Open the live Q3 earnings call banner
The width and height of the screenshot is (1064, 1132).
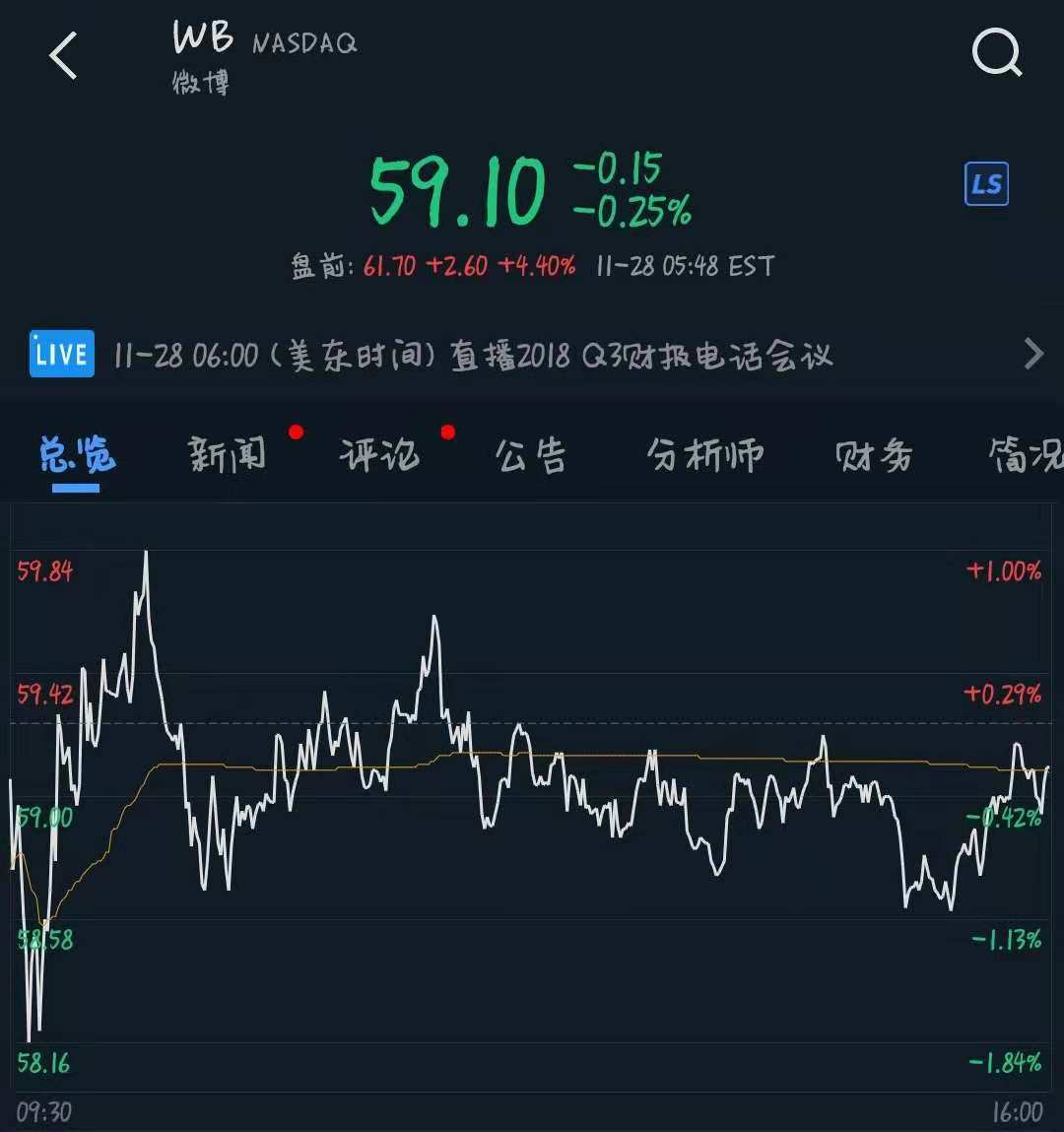(532, 355)
